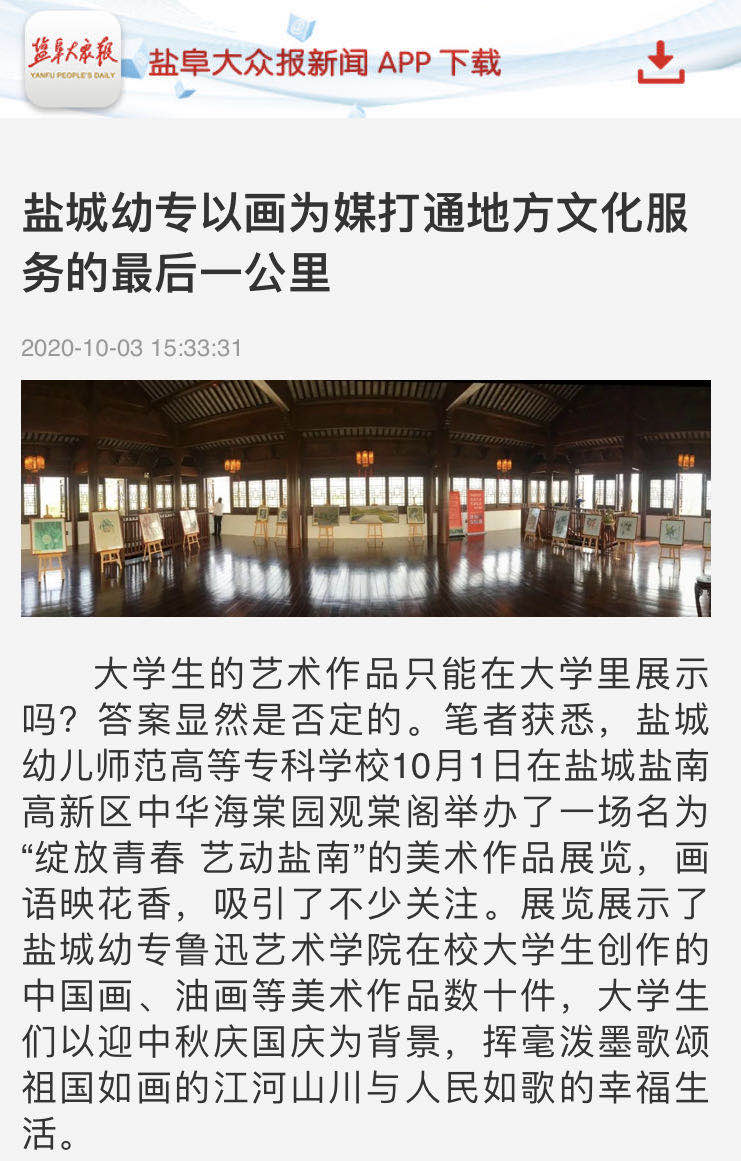Viewport: 741px width, 1161px height.
Task: View the exhibition hall photo
Action: pos(366,498)
